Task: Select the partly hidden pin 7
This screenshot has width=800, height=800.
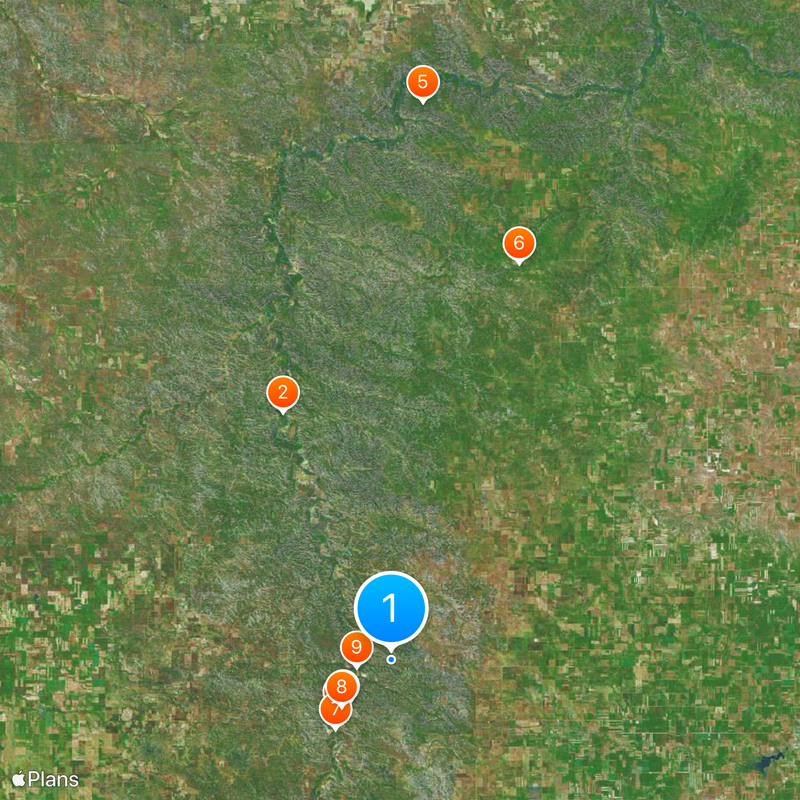Action: 329,713
